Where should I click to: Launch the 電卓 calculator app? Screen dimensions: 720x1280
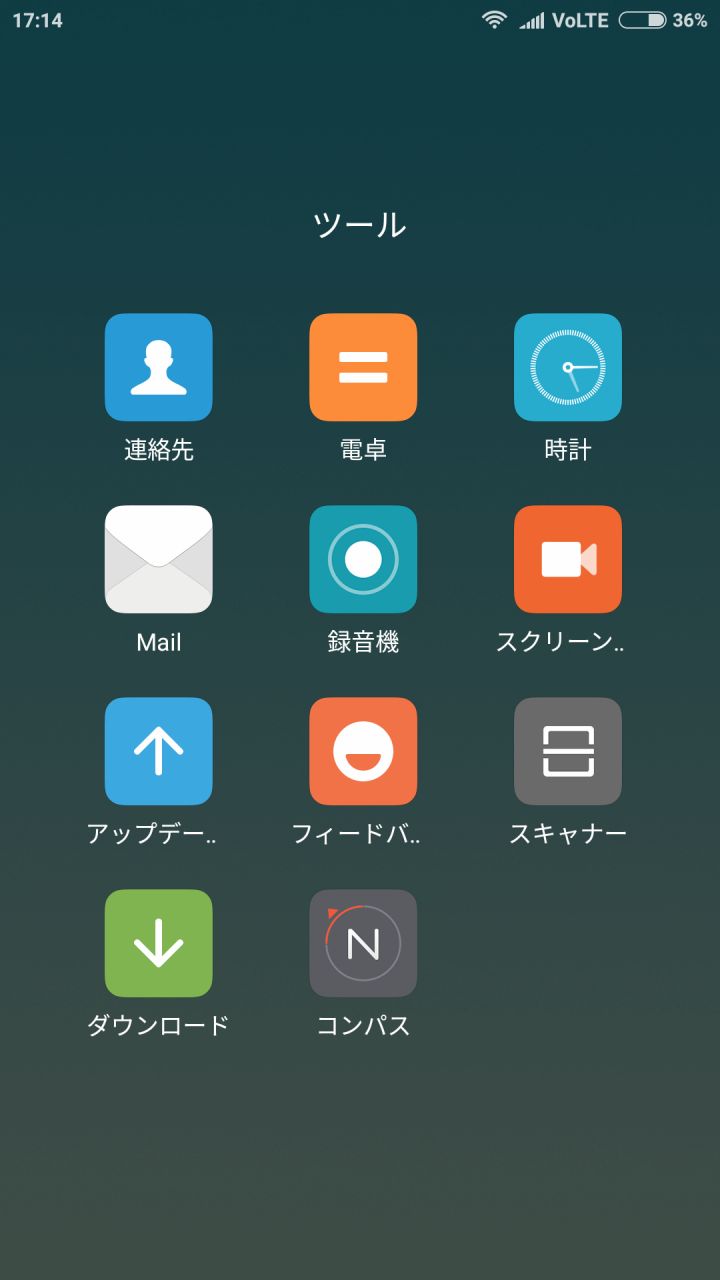(x=363, y=367)
